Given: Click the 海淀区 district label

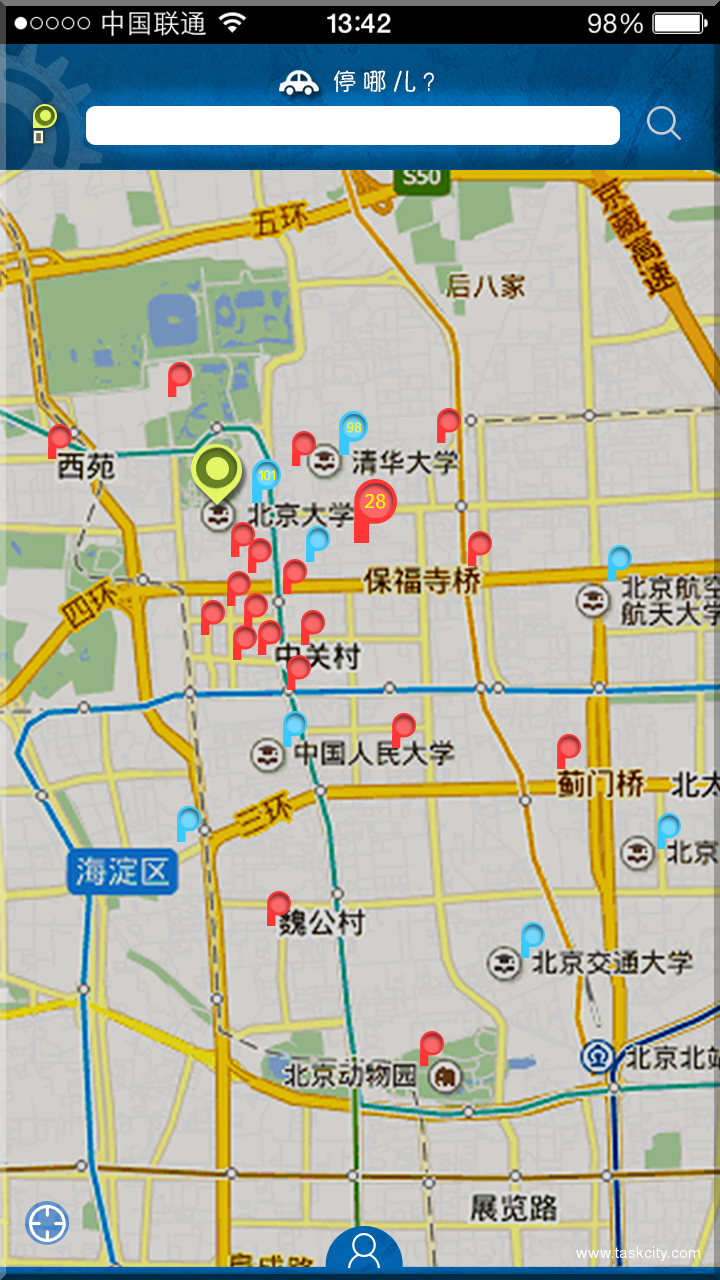Looking at the screenshot, I should coord(120,870).
